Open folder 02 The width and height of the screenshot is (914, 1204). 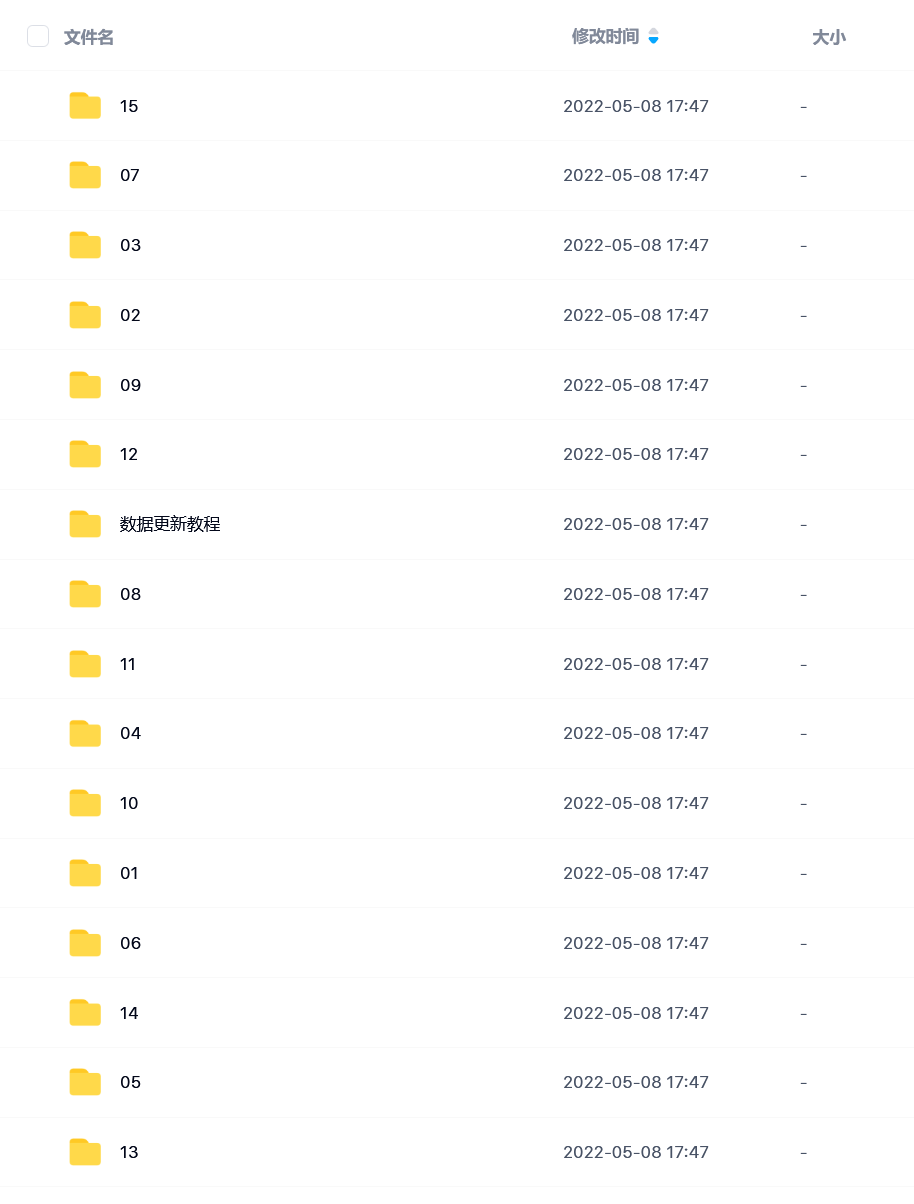(x=130, y=315)
